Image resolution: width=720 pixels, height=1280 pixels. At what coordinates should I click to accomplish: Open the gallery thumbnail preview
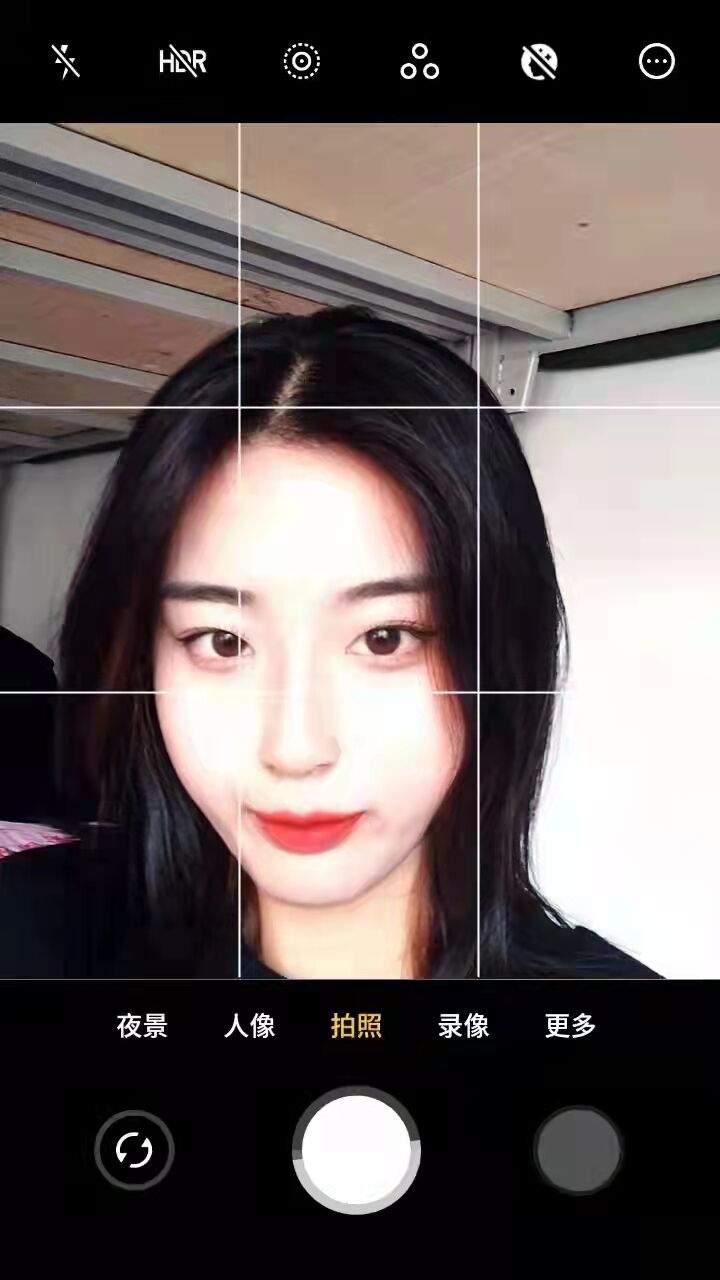578,1150
